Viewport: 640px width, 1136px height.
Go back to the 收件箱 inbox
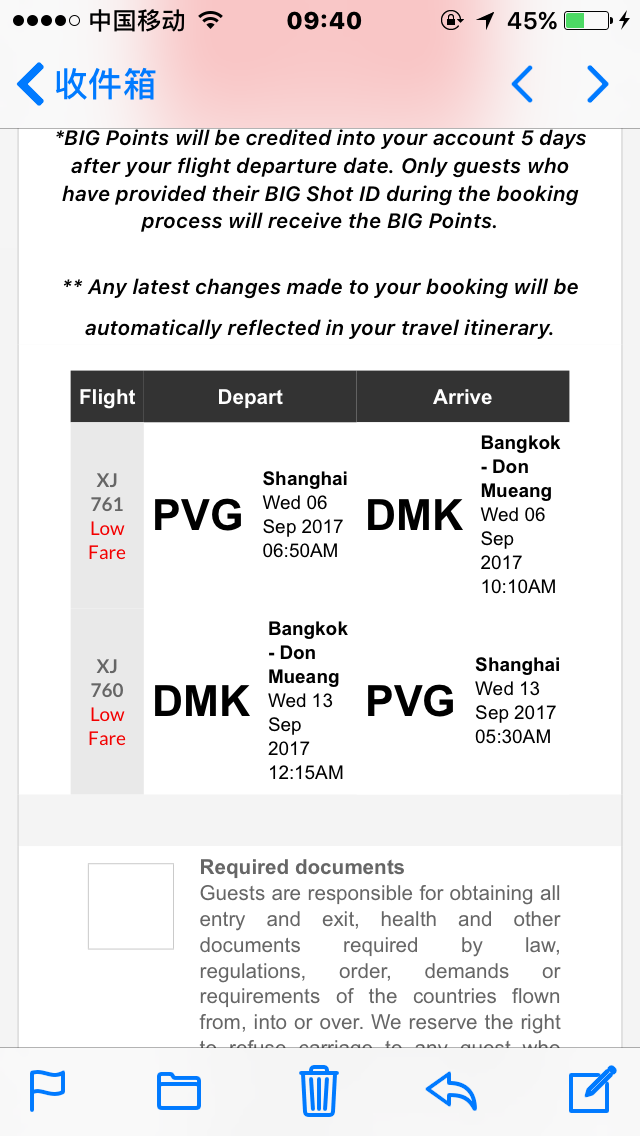point(87,84)
